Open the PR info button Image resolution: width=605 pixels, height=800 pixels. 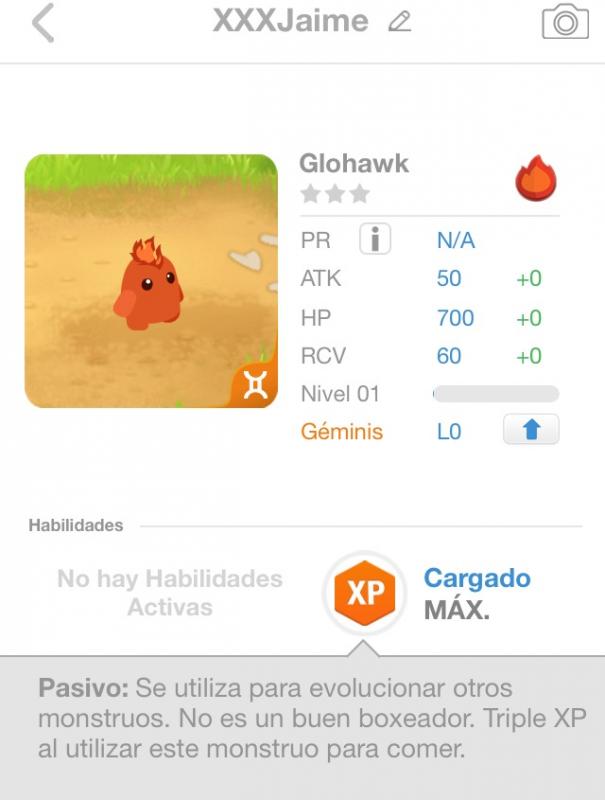click(x=375, y=240)
